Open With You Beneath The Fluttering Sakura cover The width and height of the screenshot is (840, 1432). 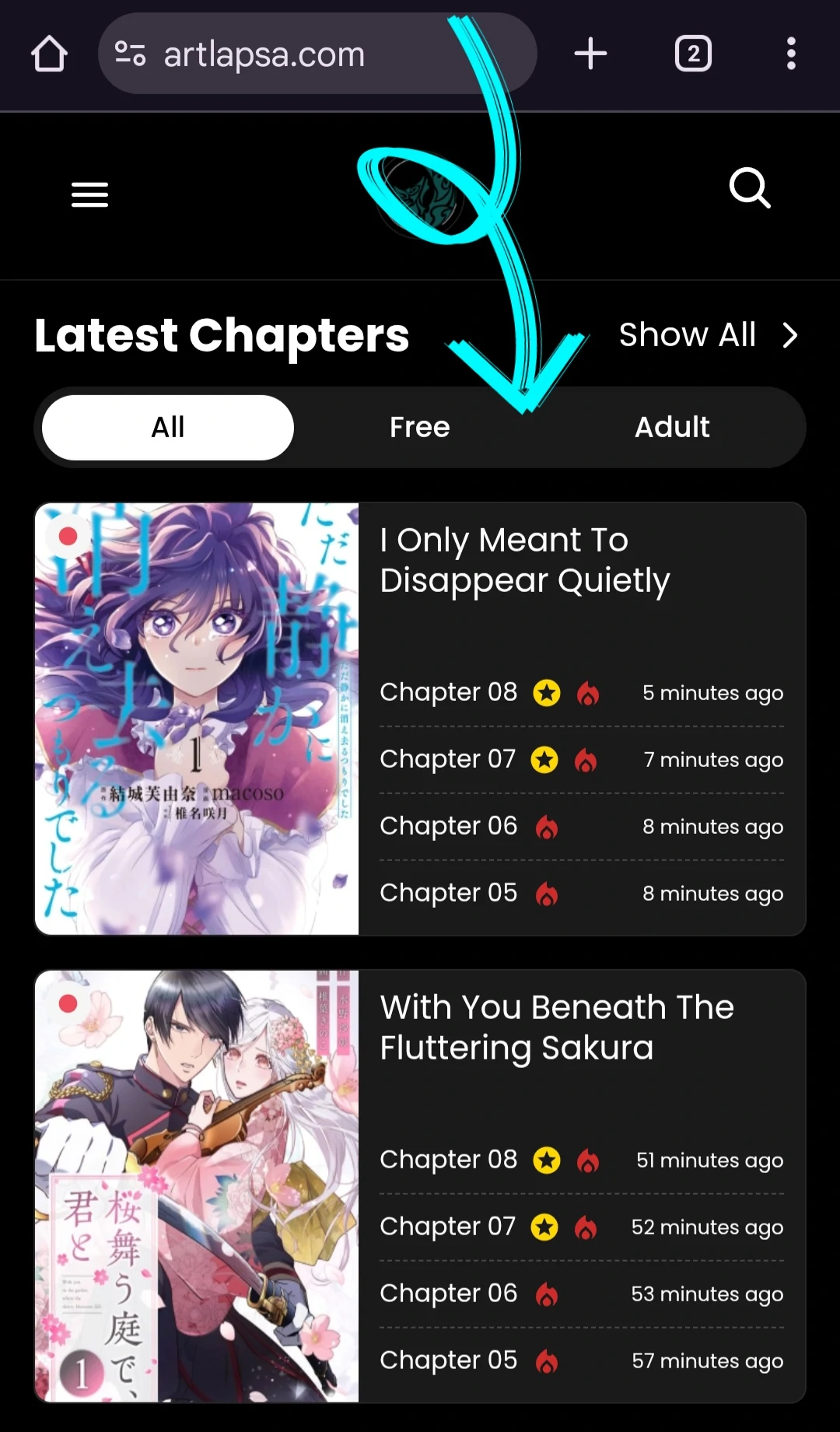click(x=197, y=1185)
